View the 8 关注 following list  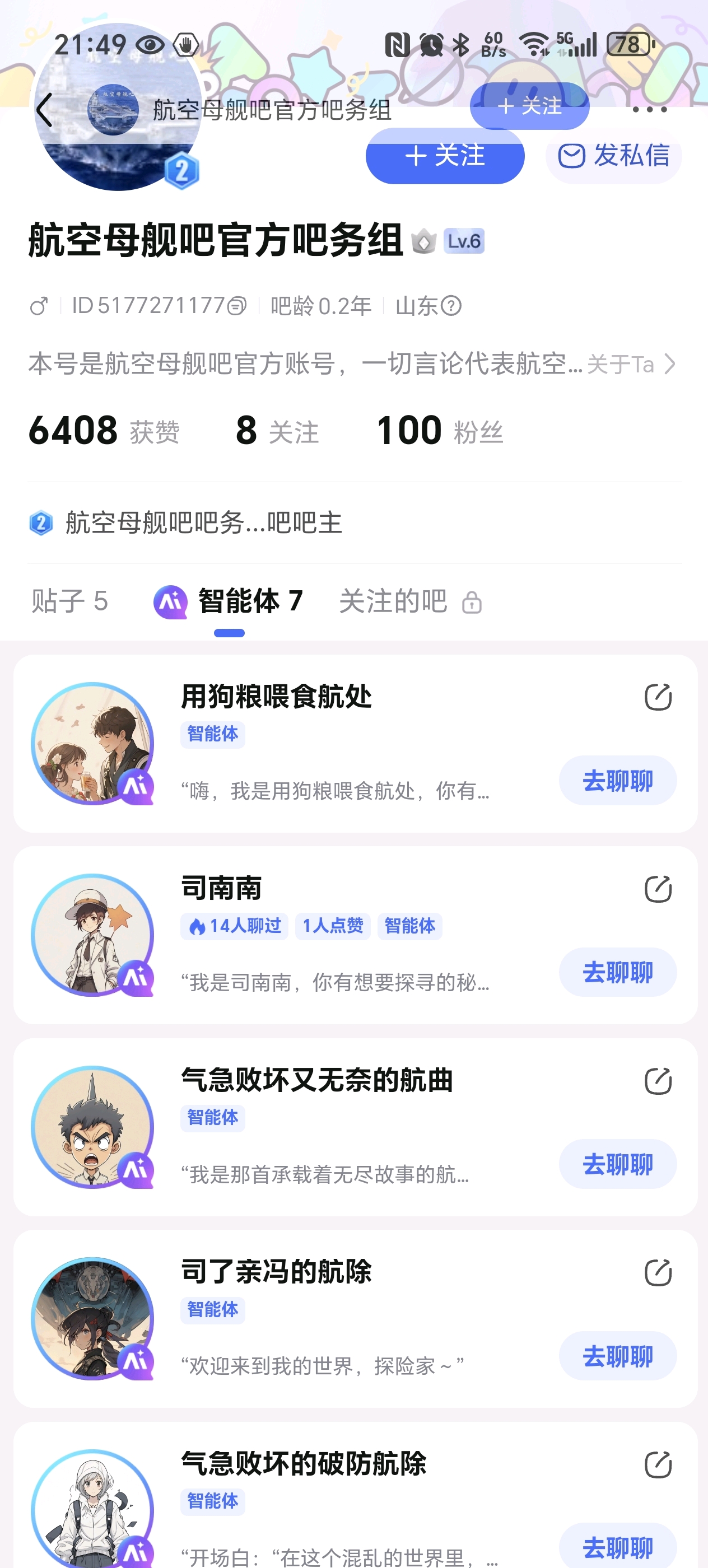click(x=277, y=431)
